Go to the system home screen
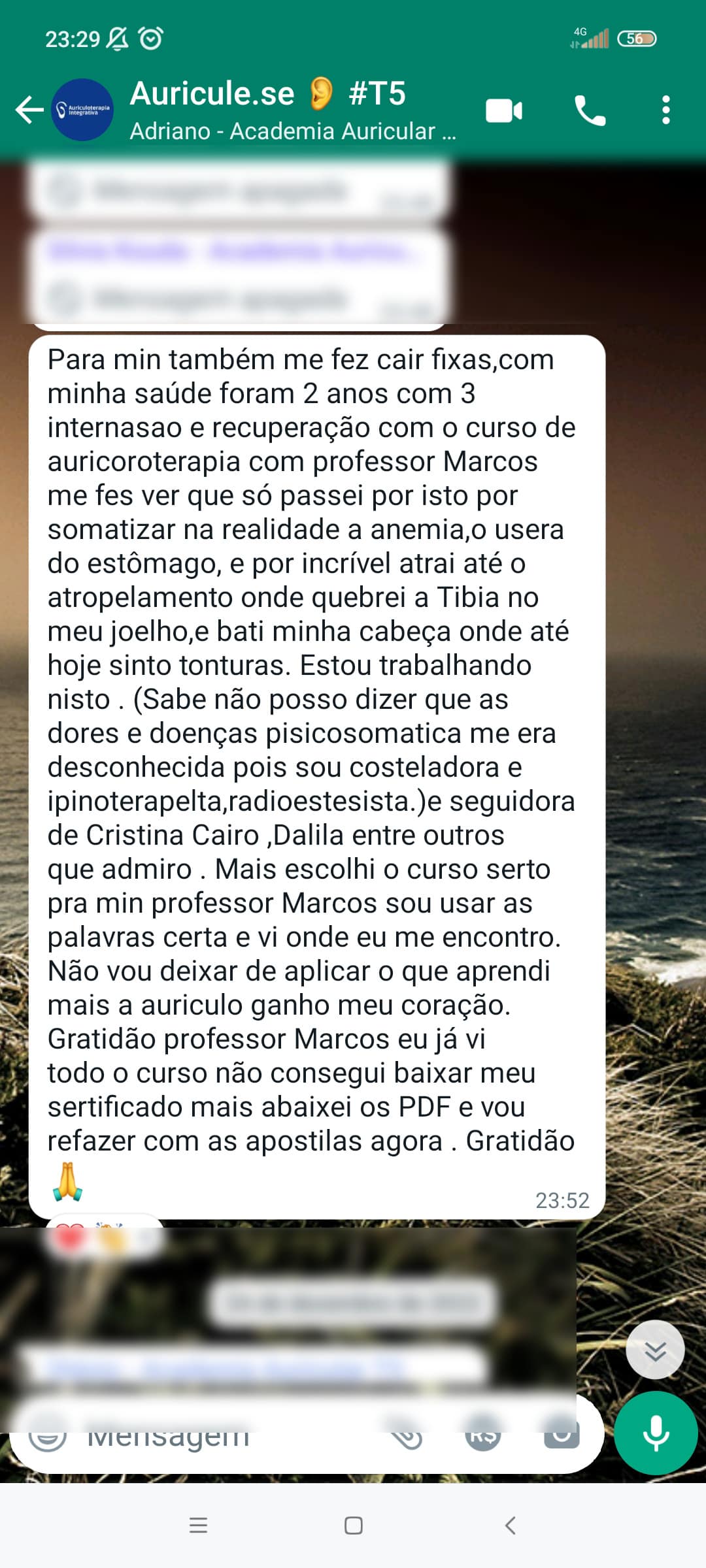This screenshot has width=706, height=1568. (x=353, y=1526)
